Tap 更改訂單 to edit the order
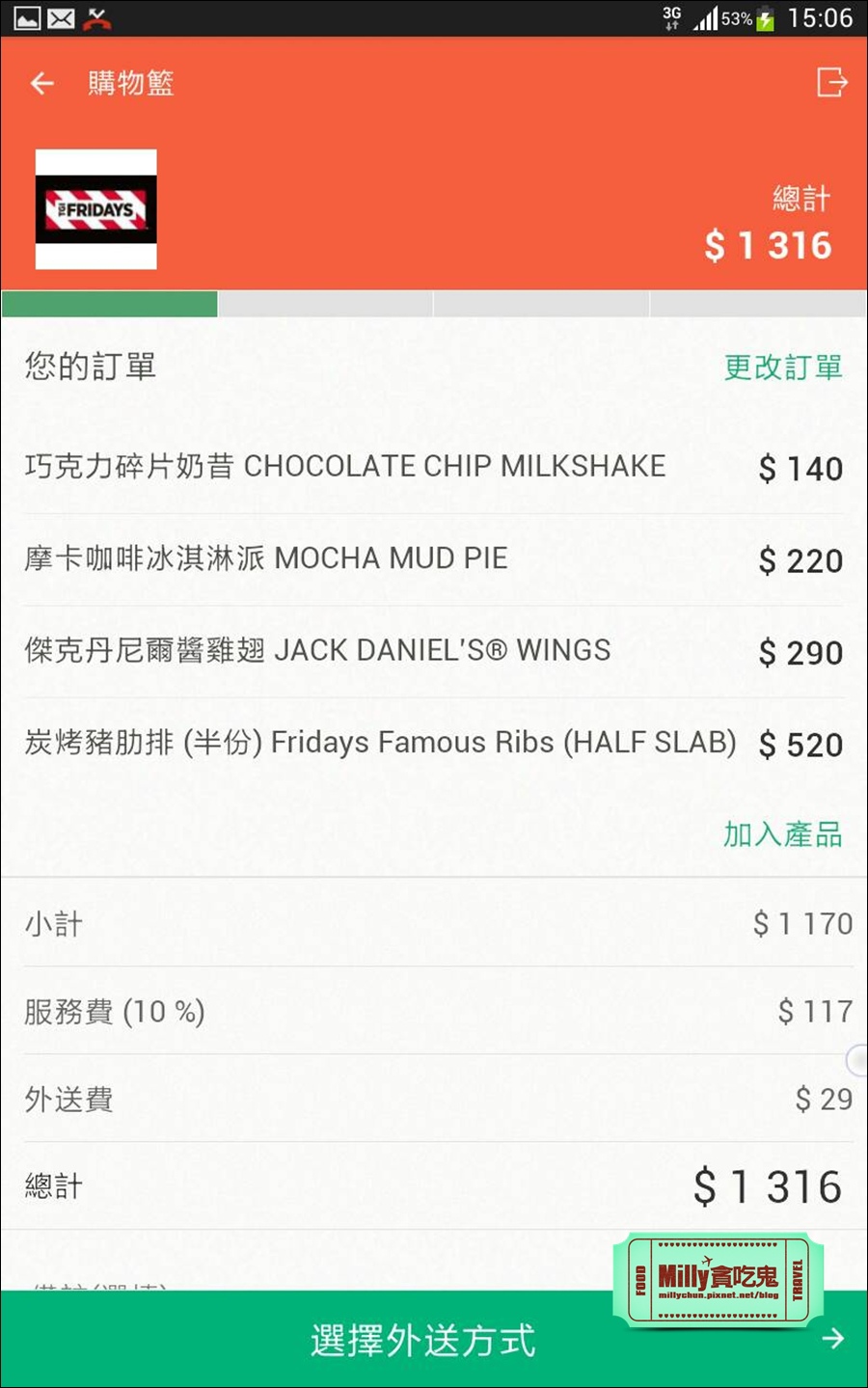Viewport: 868px width, 1388px height. (x=782, y=367)
